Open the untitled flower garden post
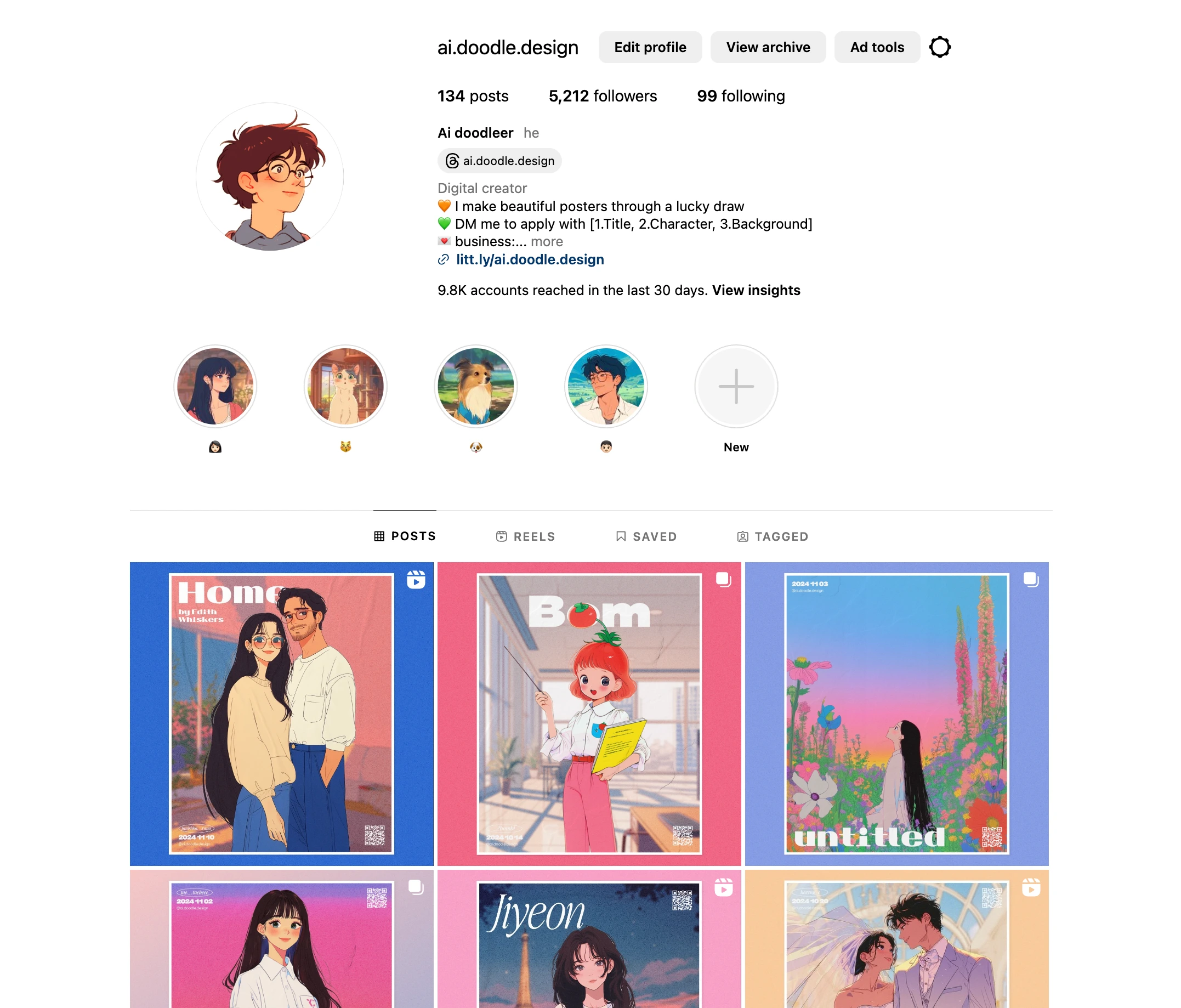 pos(896,714)
